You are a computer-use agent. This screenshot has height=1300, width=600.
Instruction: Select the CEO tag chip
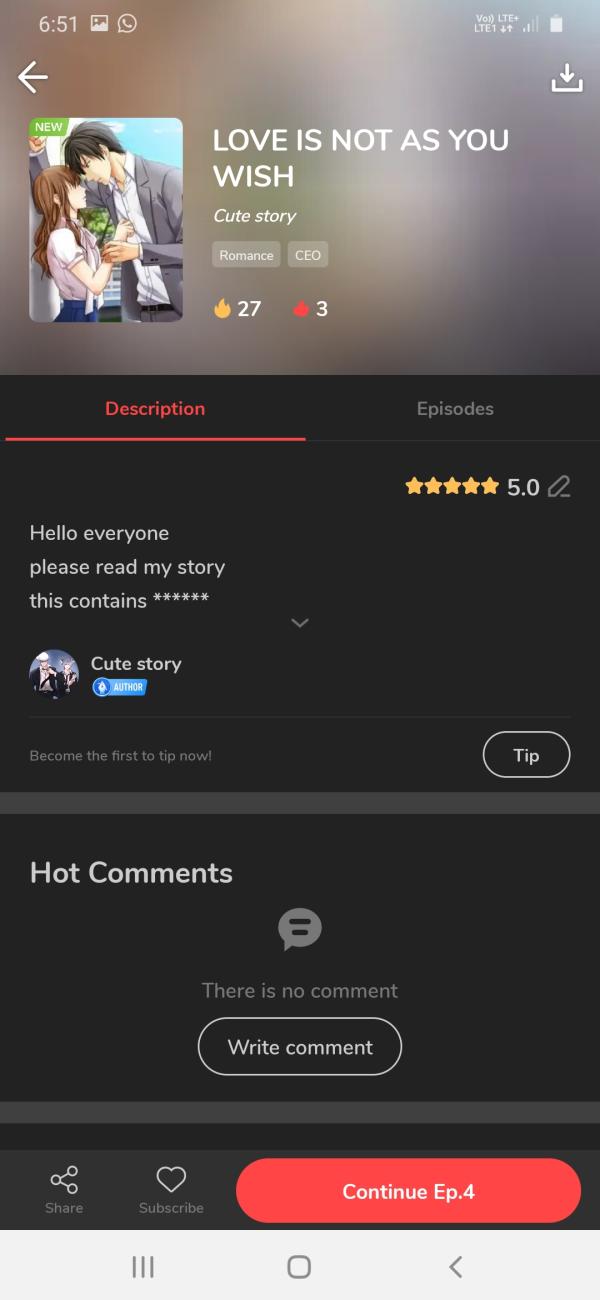[308, 255]
